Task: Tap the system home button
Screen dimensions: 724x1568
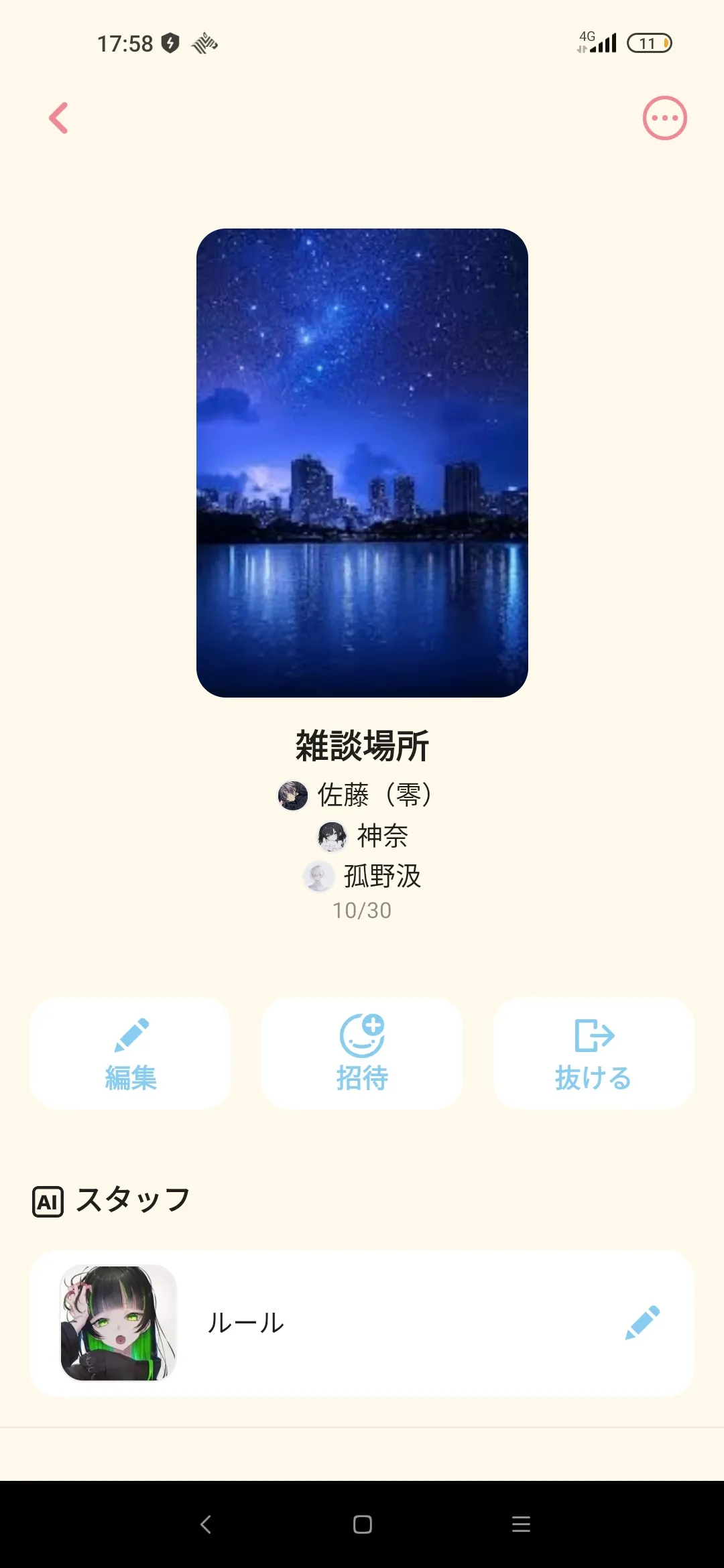Action: 362,1524
